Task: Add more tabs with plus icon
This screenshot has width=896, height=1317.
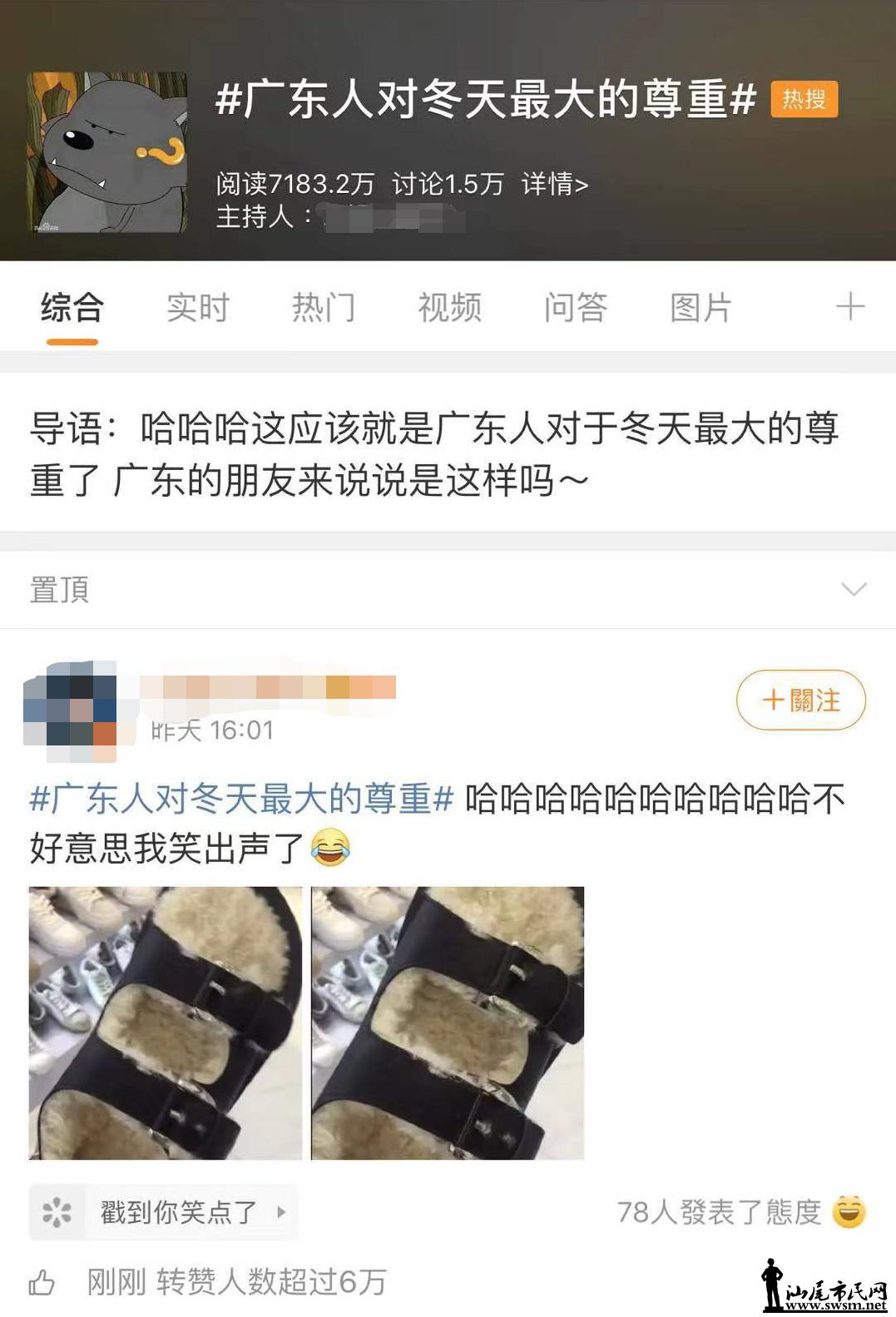Action: point(849,307)
